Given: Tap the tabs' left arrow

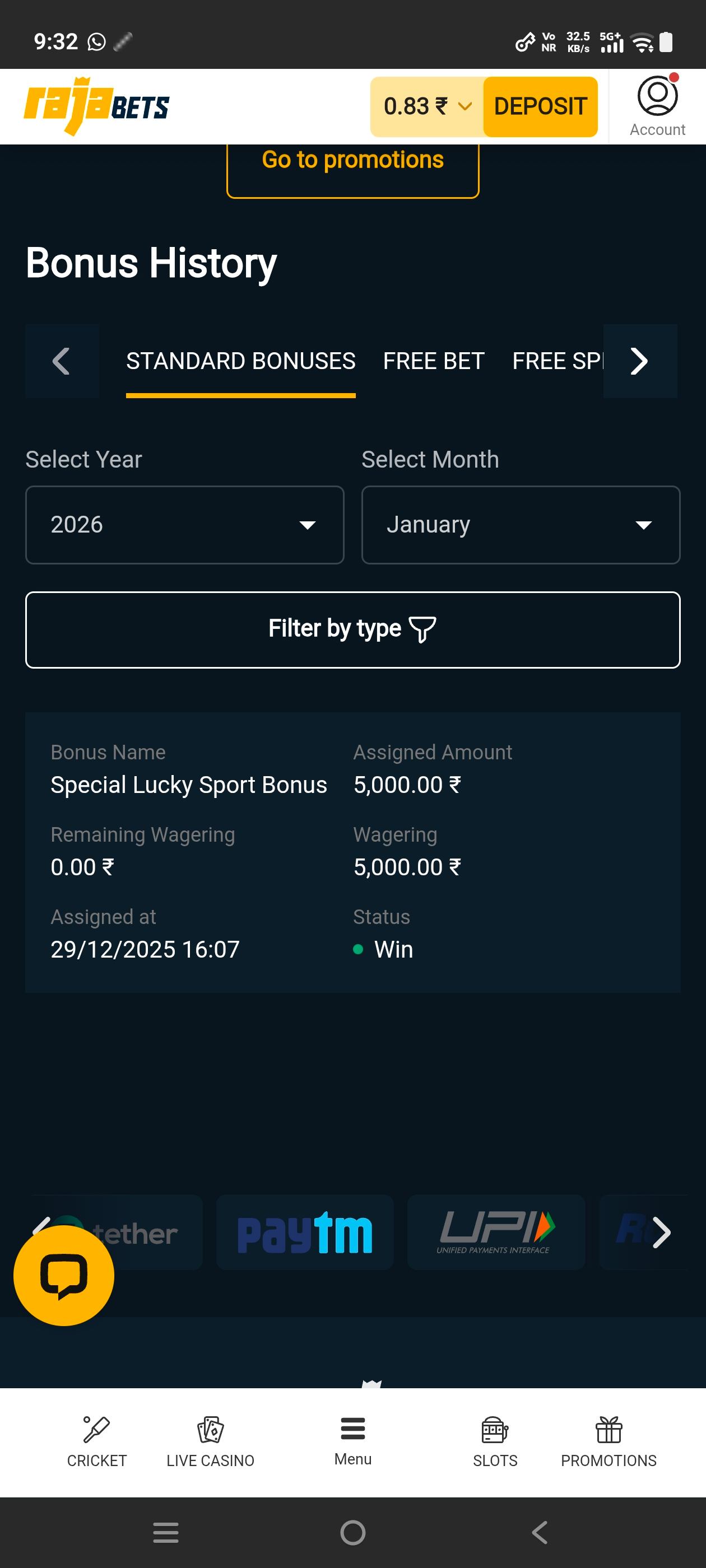Looking at the screenshot, I should coord(62,361).
